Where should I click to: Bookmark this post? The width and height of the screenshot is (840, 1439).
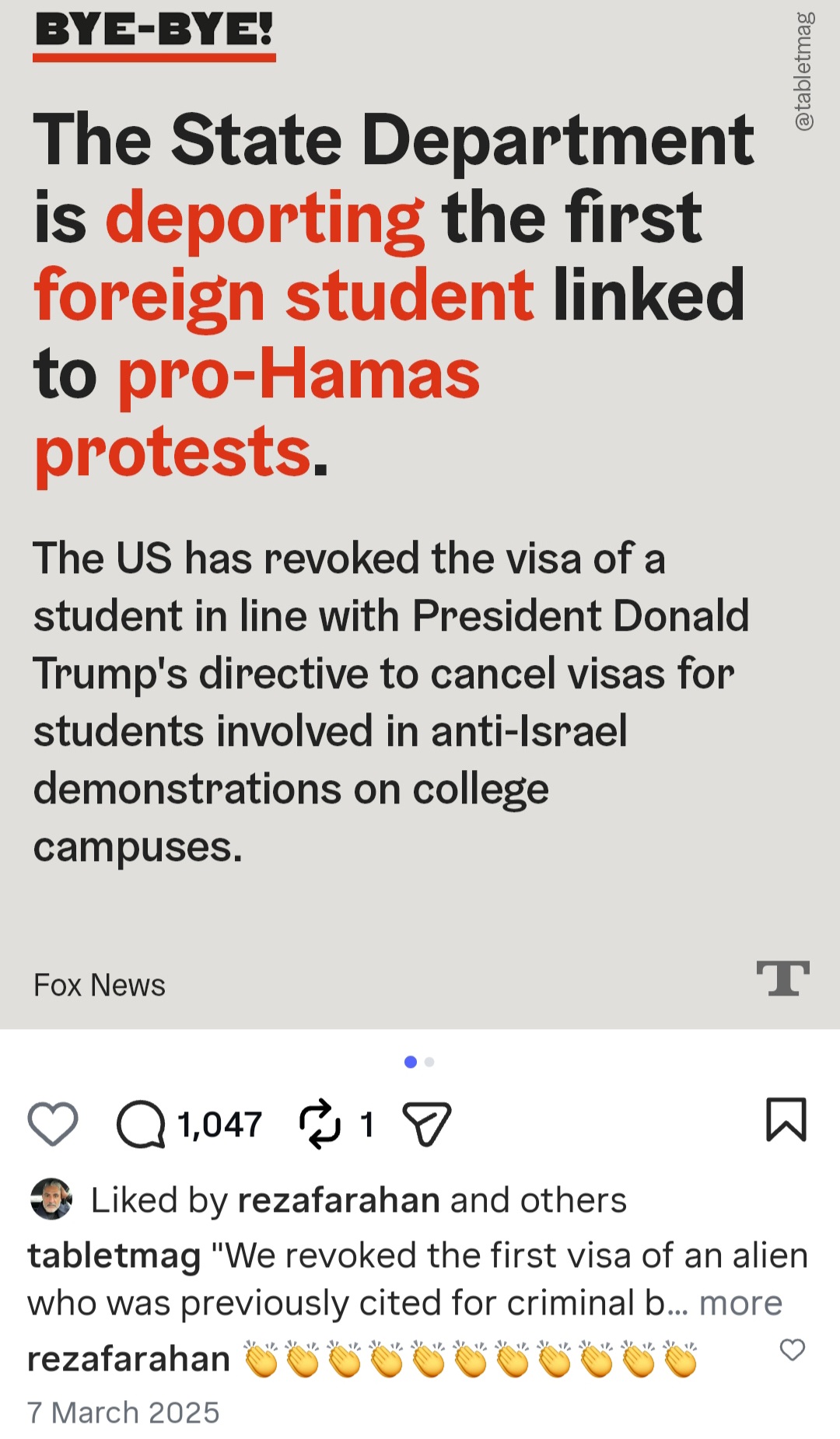[786, 1119]
